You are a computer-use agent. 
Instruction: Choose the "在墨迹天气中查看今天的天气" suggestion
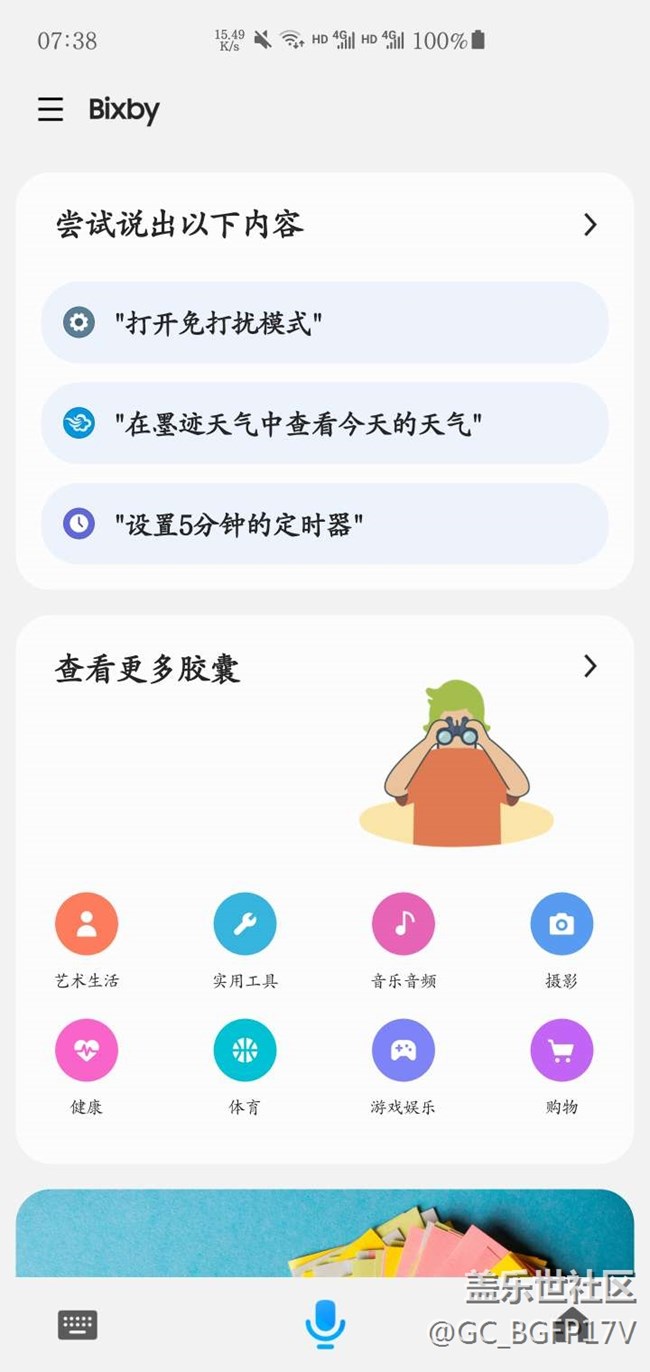[x=324, y=423]
